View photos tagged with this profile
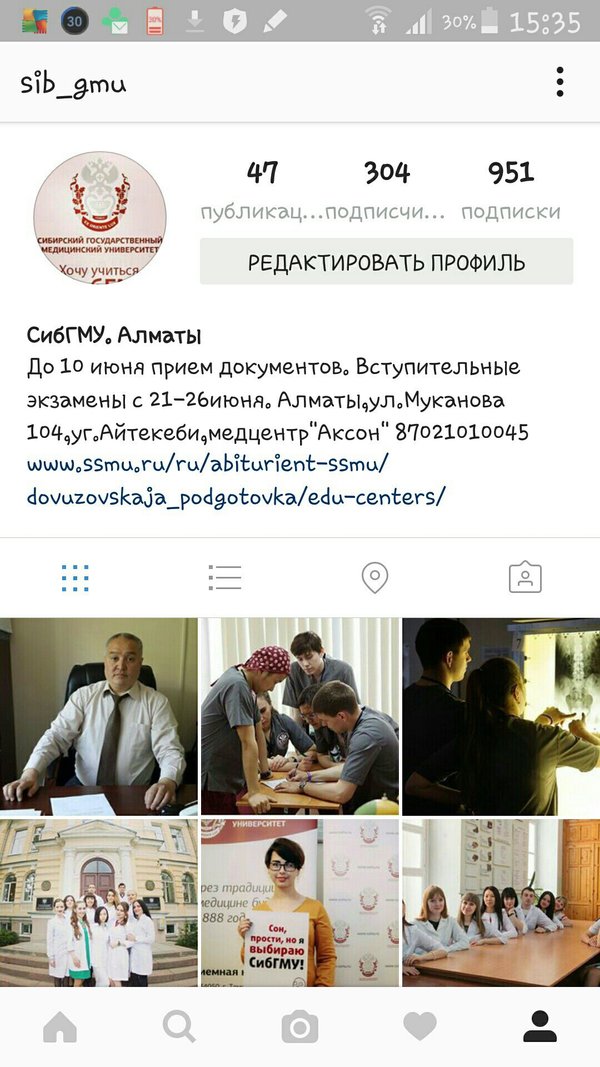Screen dimensions: 600x1067 click(x=525, y=577)
